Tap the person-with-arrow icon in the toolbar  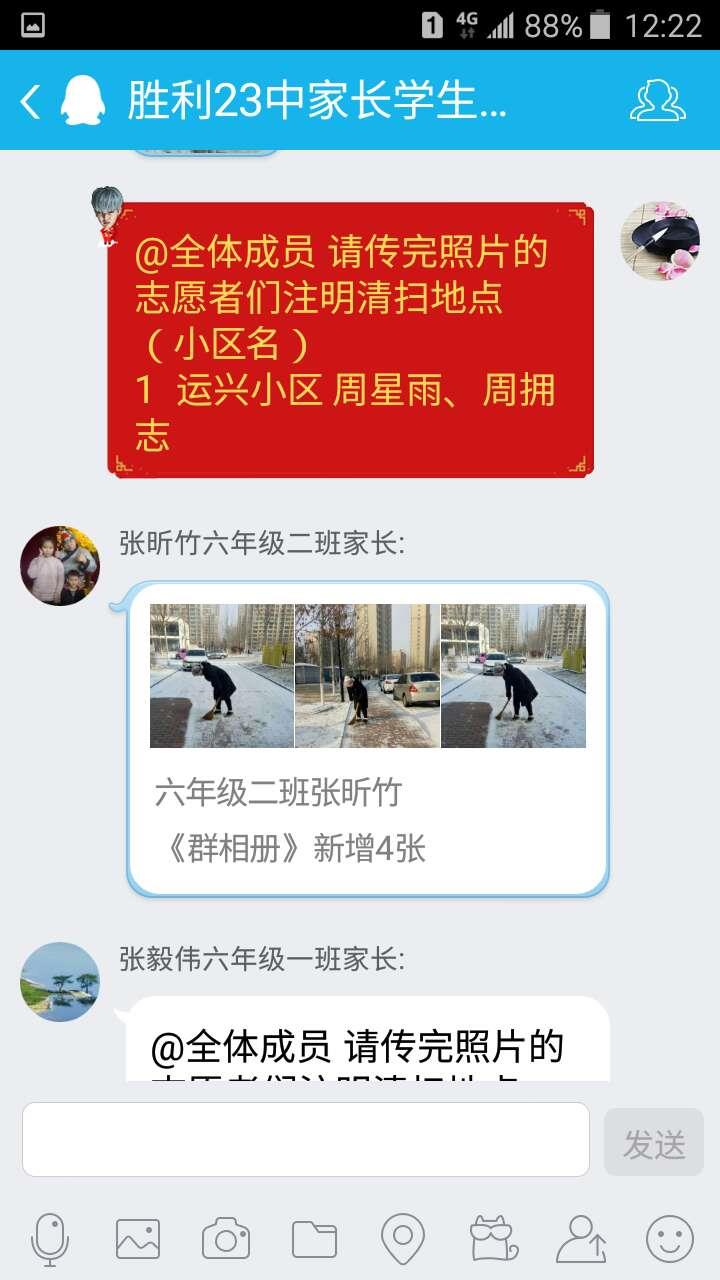click(581, 1240)
